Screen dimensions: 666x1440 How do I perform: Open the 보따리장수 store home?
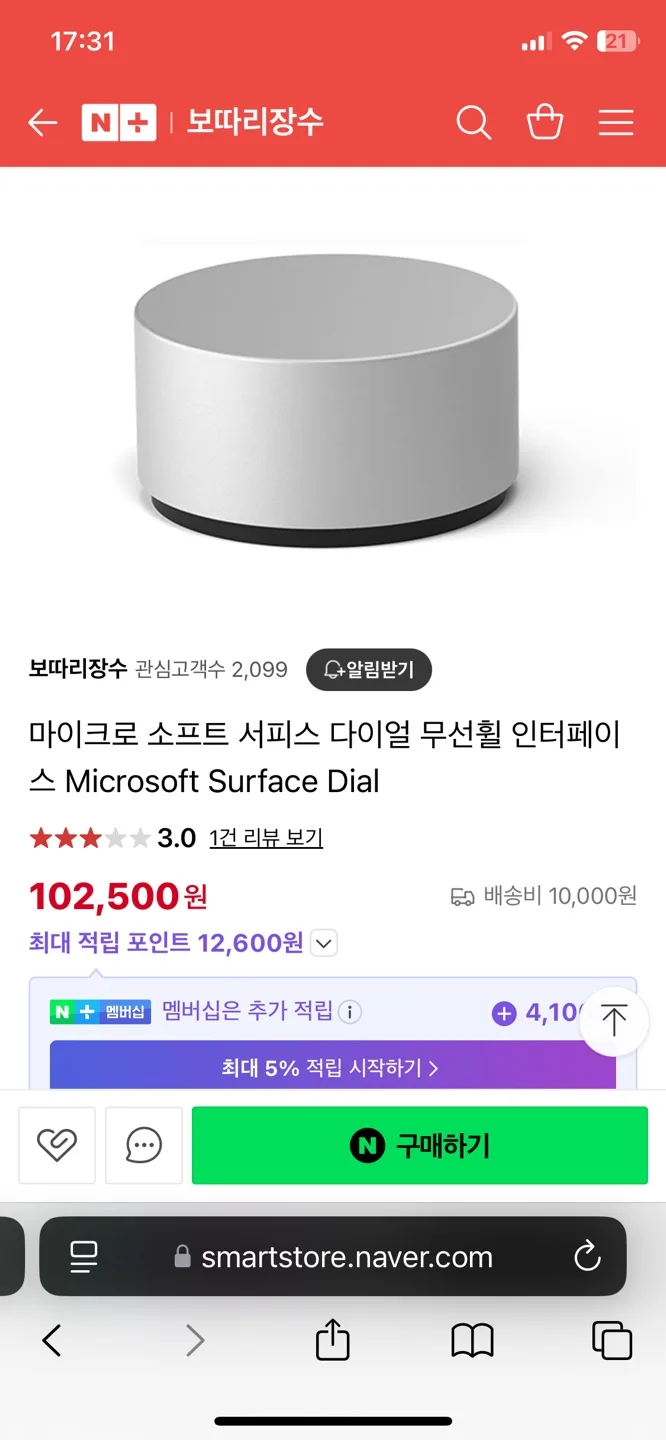pos(255,123)
